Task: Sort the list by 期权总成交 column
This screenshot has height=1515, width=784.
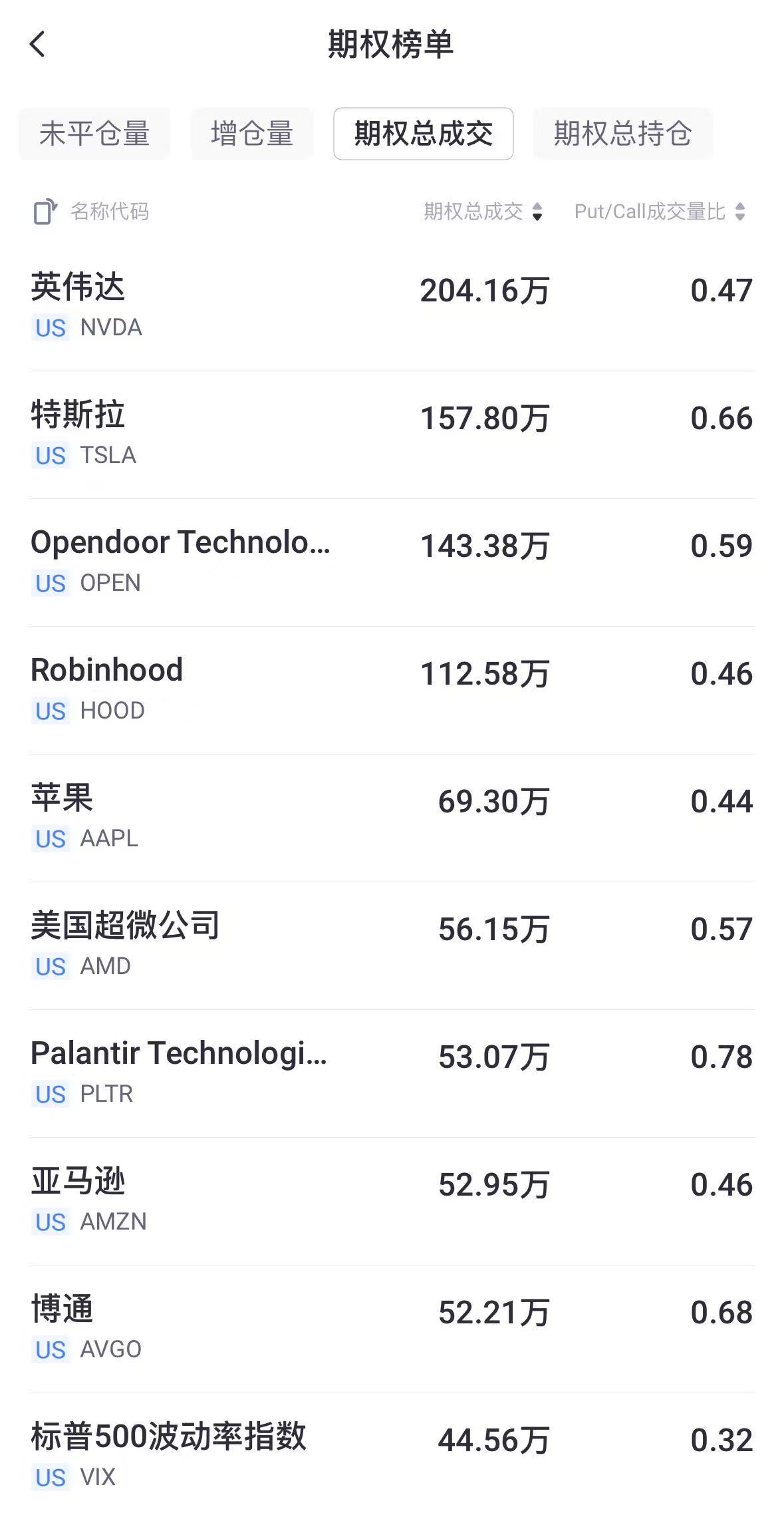Action: click(x=483, y=212)
